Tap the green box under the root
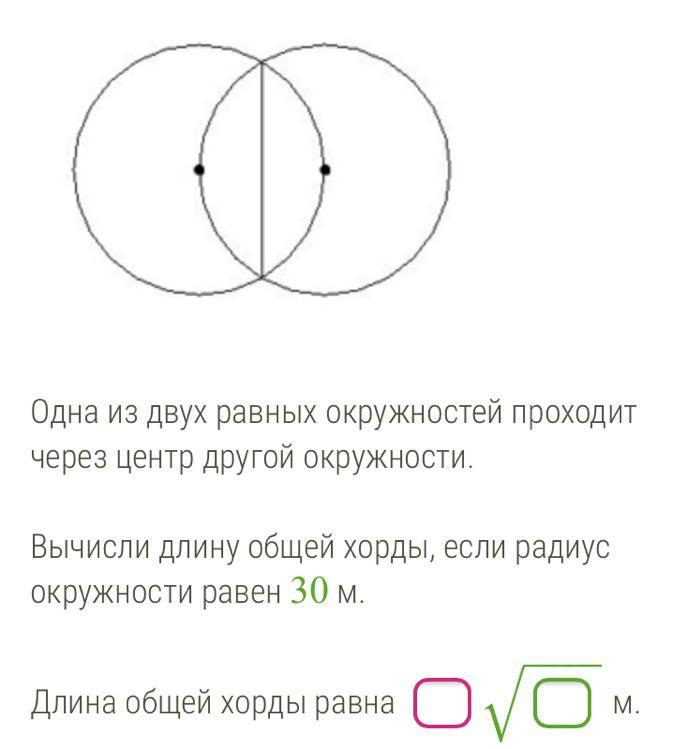Image resolution: width=696 pixels, height=749 pixels. 562,702
